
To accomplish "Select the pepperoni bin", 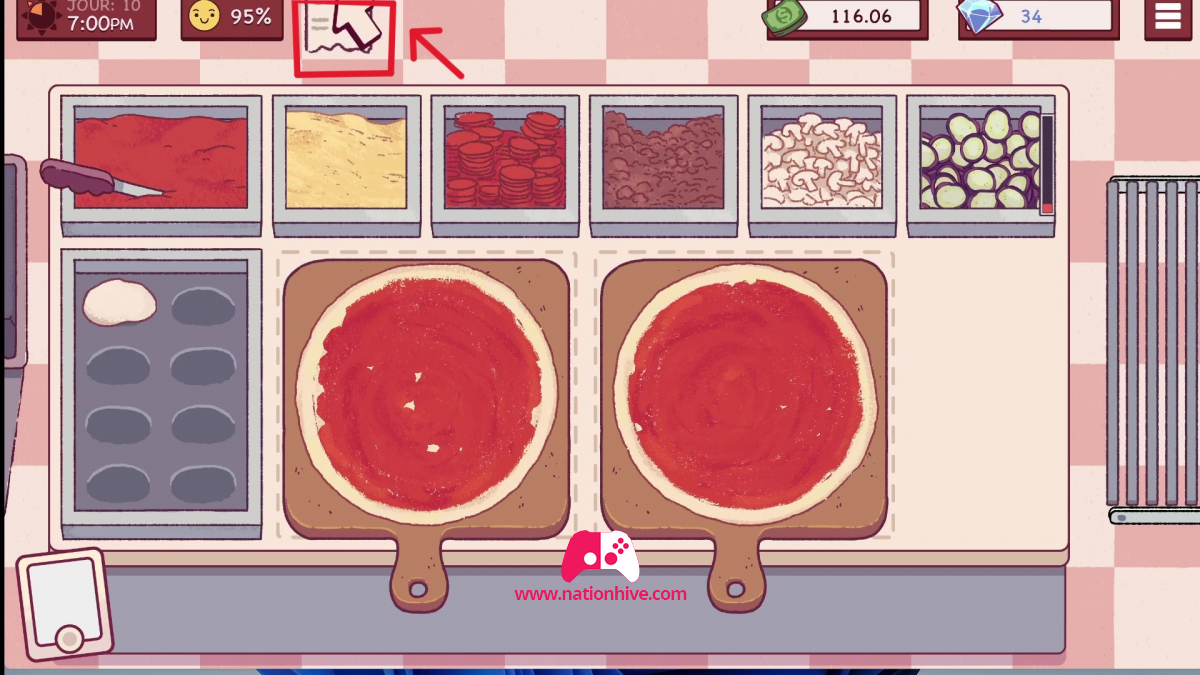I will (505, 160).
